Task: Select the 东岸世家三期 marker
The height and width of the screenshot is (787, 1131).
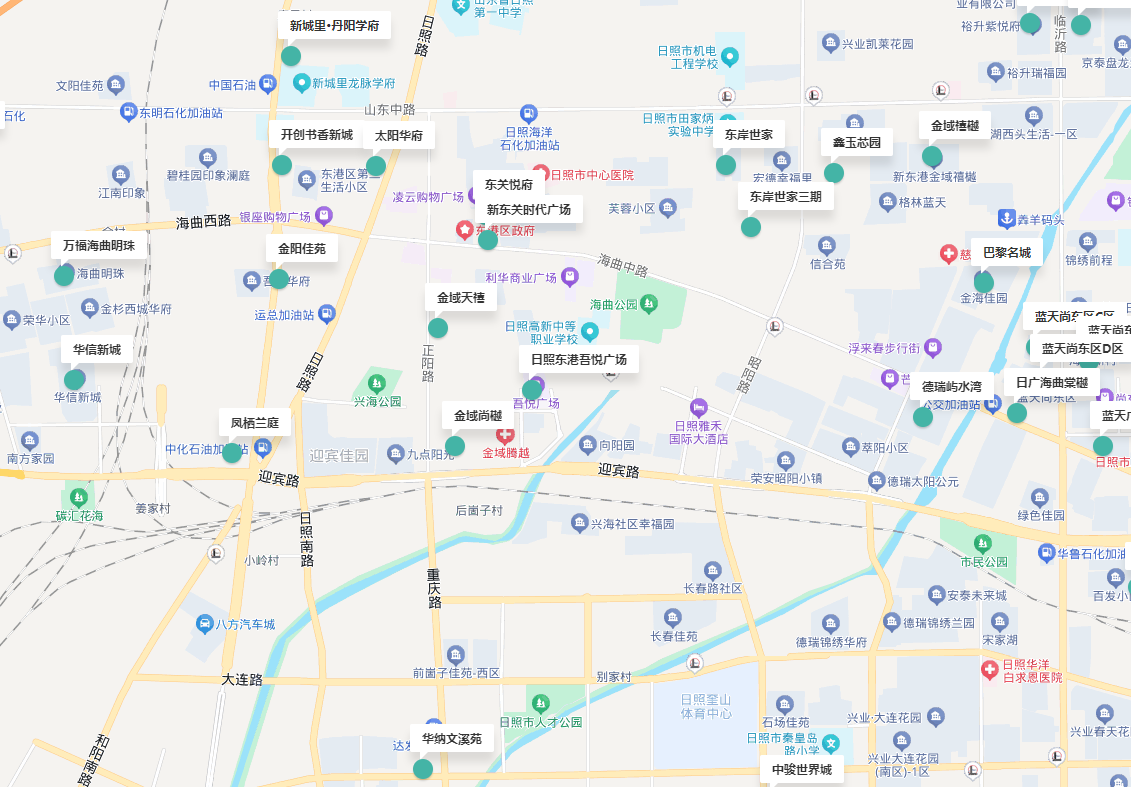Action: [751, 227]
